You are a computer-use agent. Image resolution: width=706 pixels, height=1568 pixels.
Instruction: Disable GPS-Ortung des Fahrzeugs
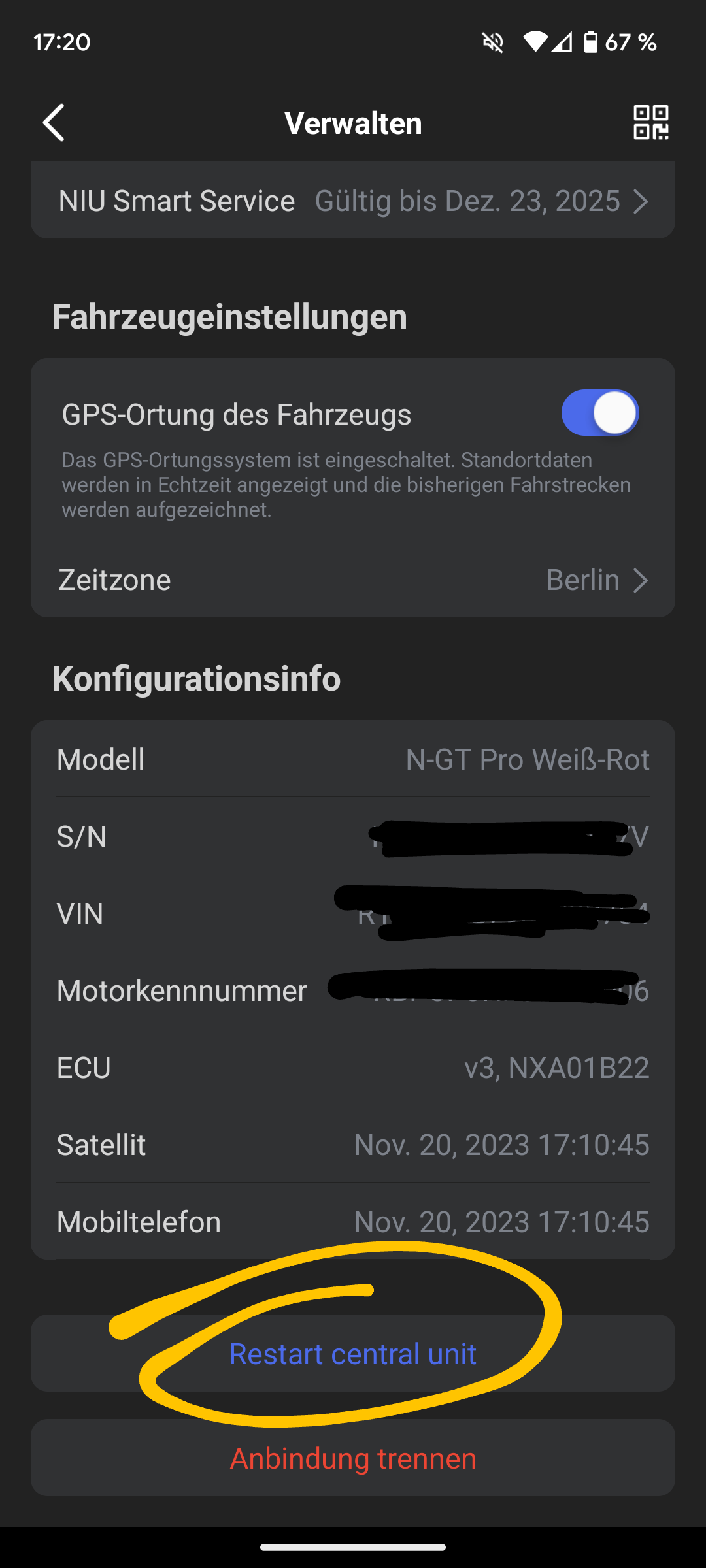pos(599,414)
